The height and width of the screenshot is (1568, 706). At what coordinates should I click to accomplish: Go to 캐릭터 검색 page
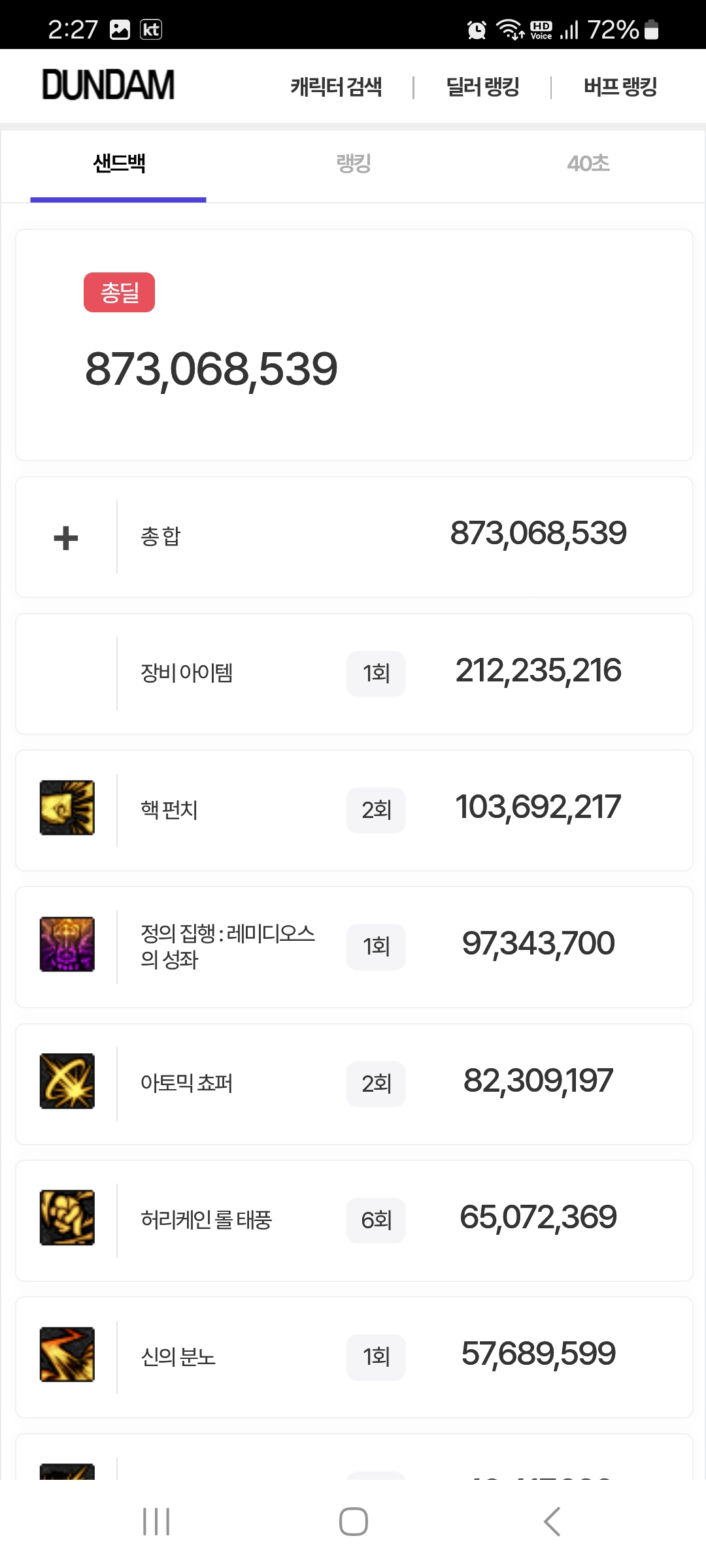pyautogui.click(x=336, y=86)
